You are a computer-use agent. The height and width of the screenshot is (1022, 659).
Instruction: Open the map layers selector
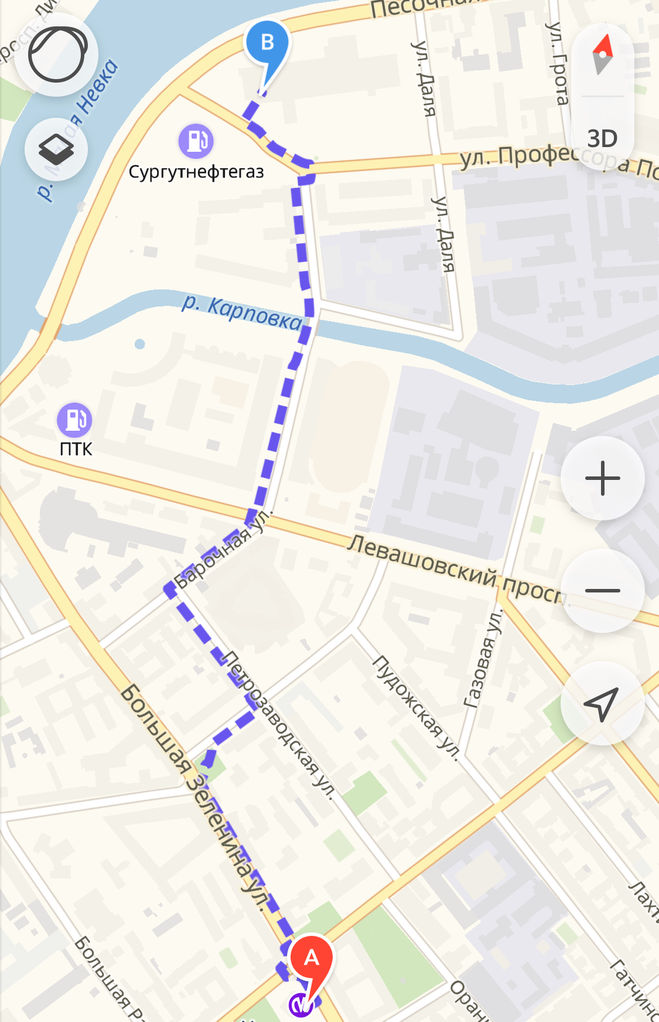(x=56, y=149)
